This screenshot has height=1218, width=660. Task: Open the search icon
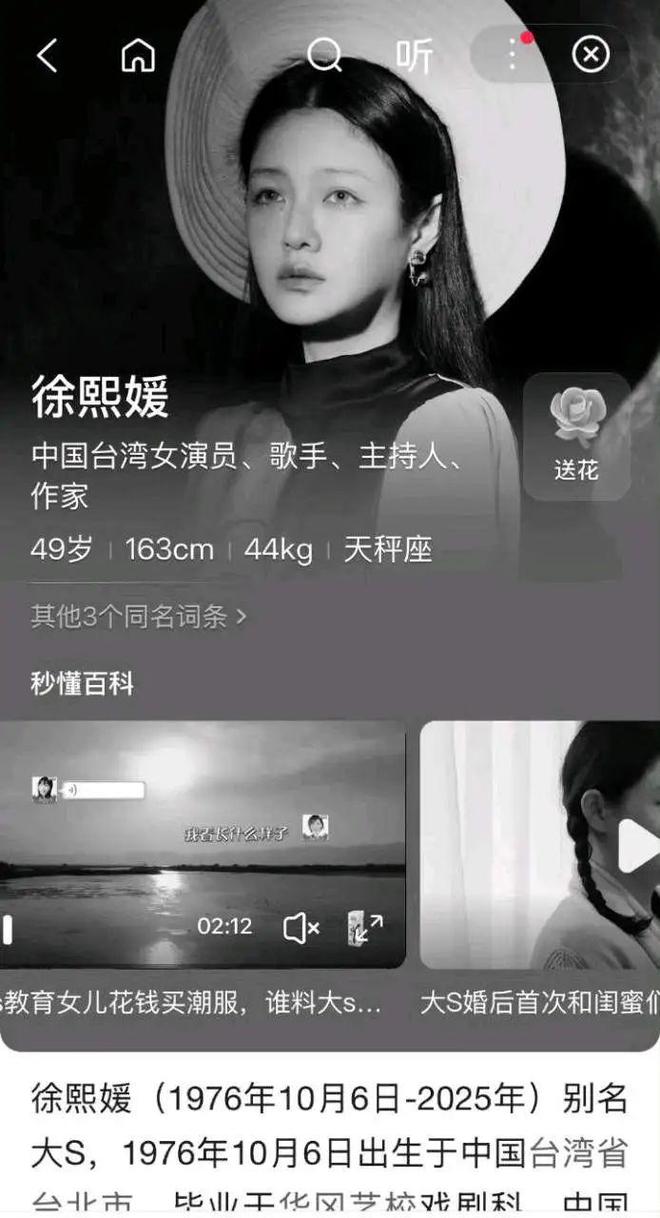click(324, 55)
